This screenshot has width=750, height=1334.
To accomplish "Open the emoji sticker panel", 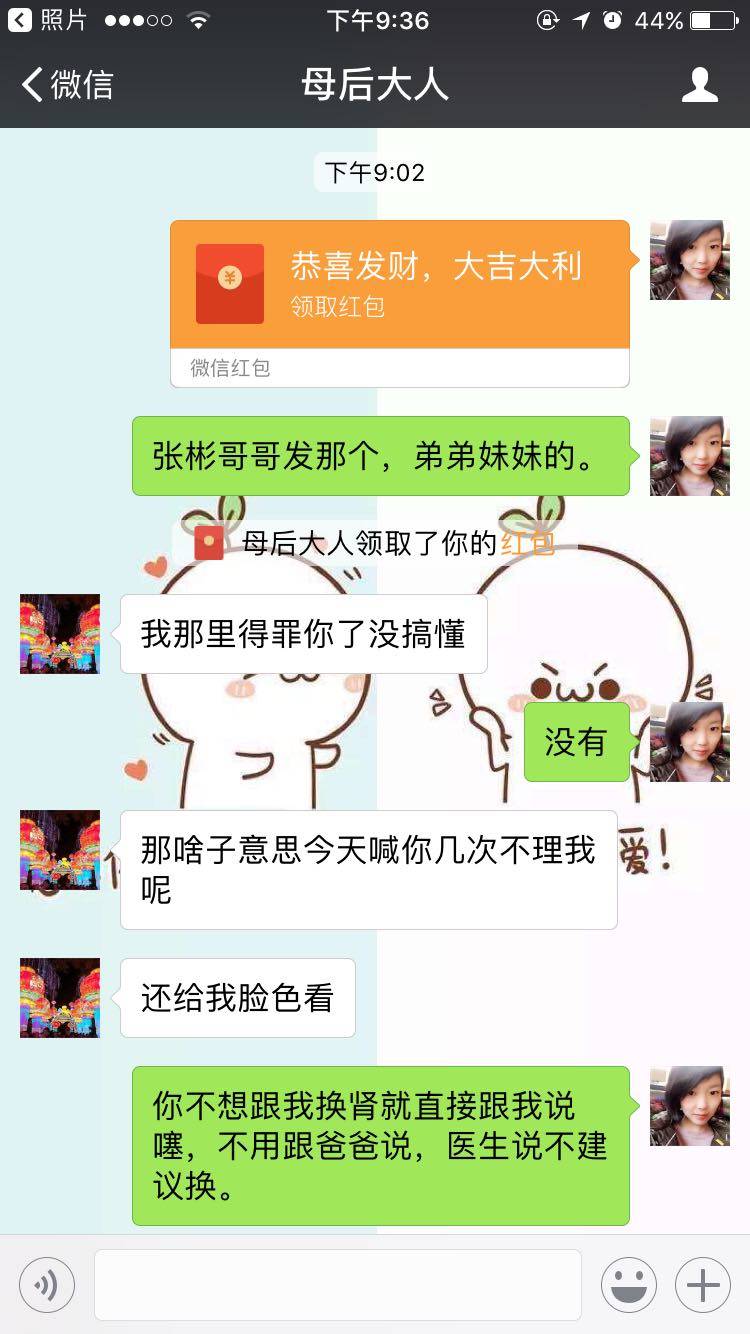I will (629, 1285).
